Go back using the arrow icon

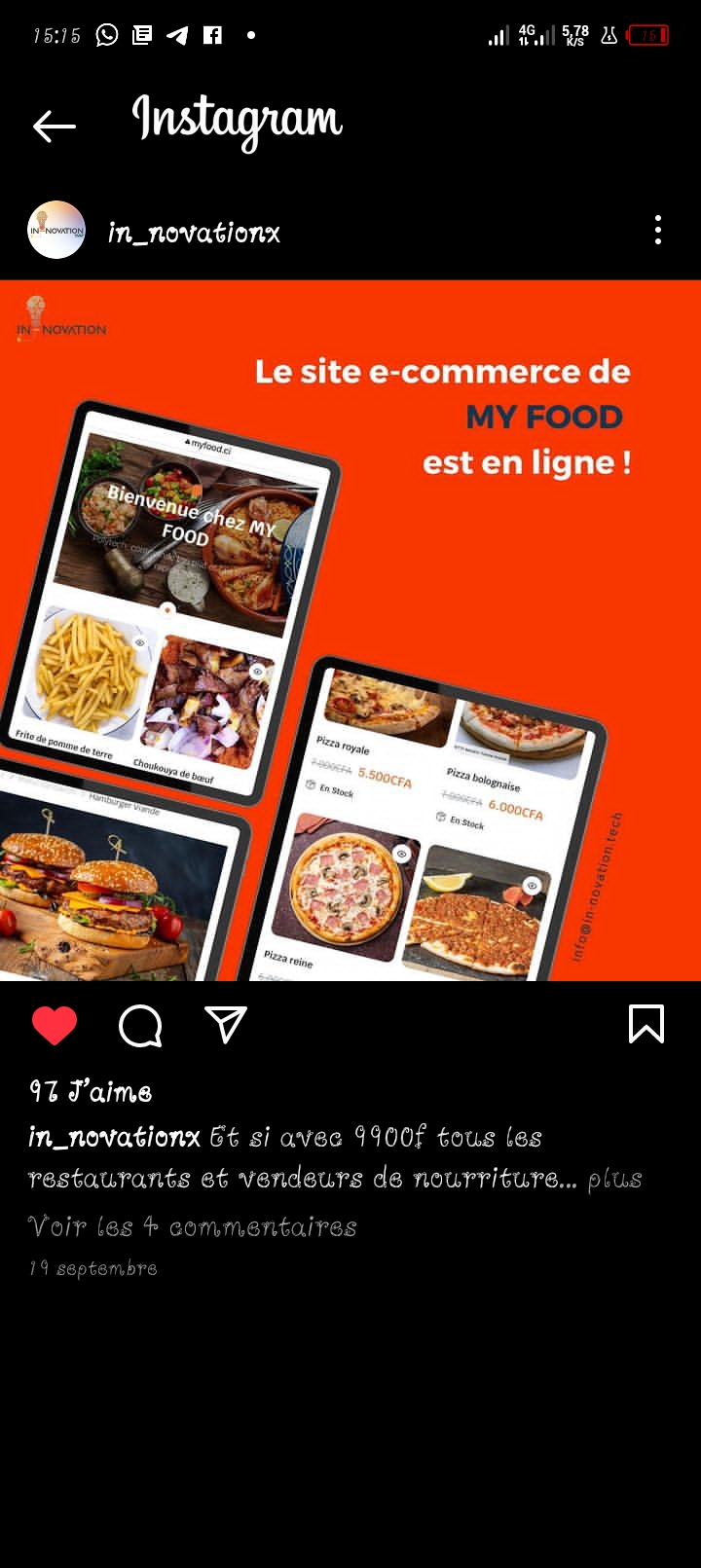click(55, 126)
